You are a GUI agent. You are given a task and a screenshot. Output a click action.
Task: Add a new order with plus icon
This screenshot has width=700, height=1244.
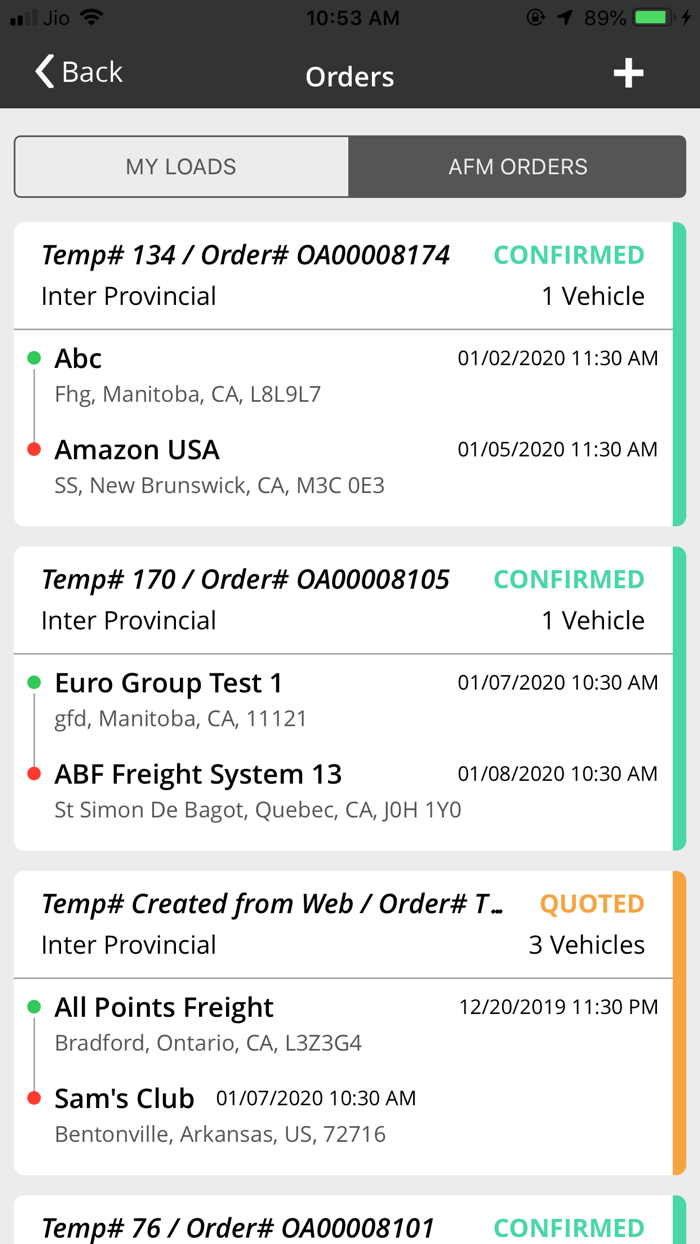pos(628,73)
